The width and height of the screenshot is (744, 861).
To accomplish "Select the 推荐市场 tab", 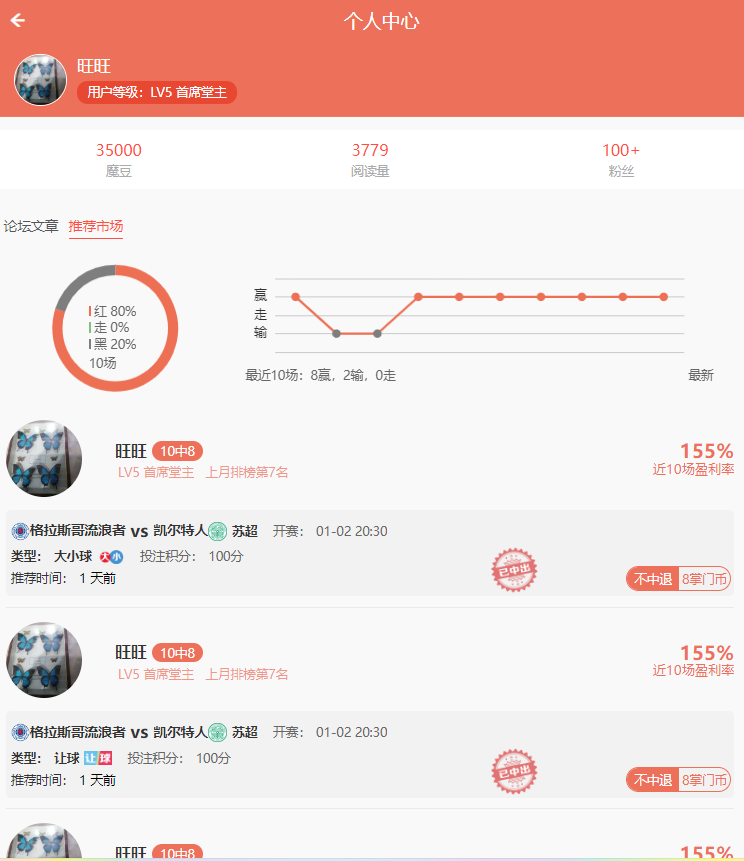I will [96, 226].
